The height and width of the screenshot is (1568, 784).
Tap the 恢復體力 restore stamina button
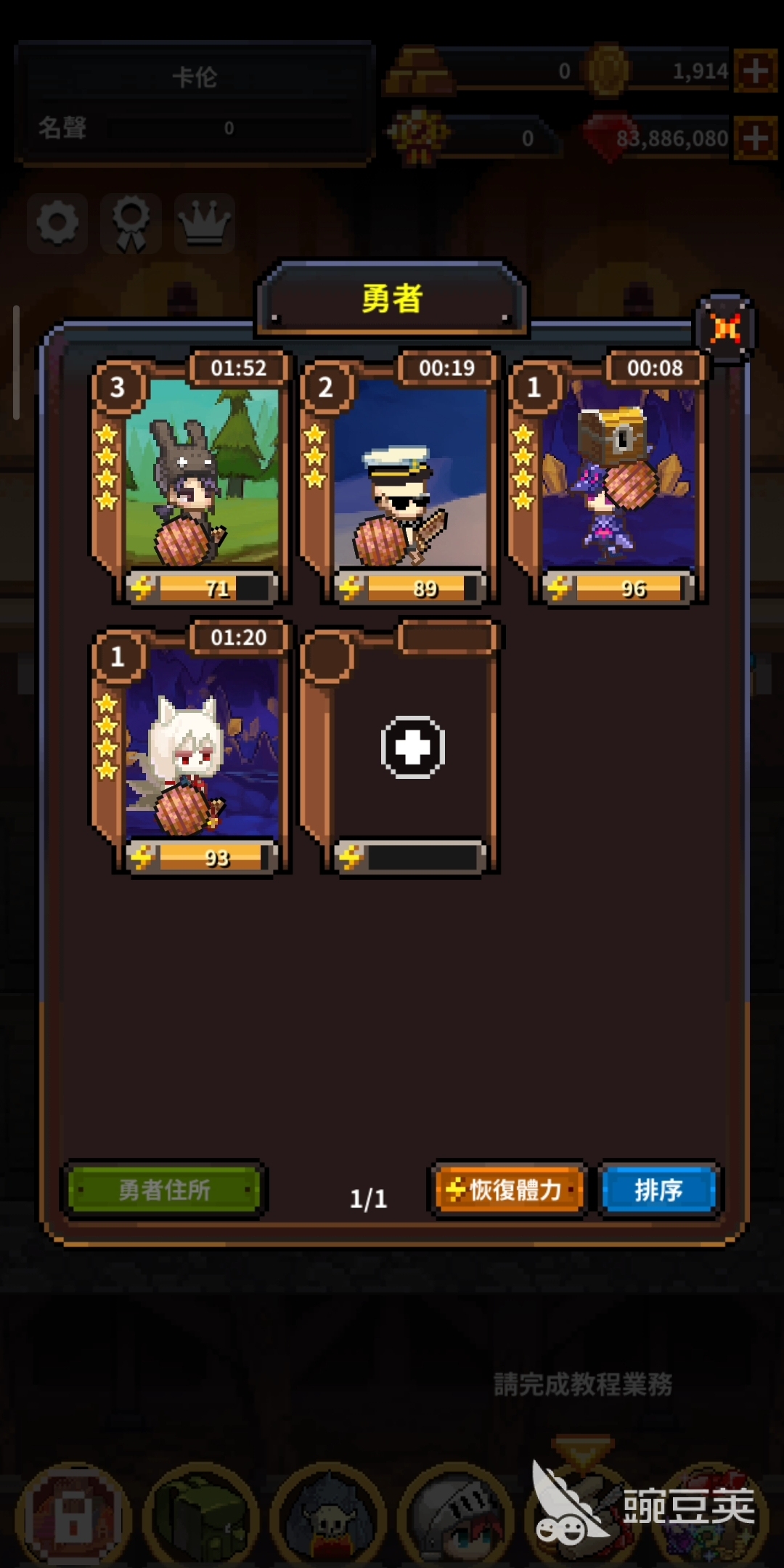pos(509,1190)
